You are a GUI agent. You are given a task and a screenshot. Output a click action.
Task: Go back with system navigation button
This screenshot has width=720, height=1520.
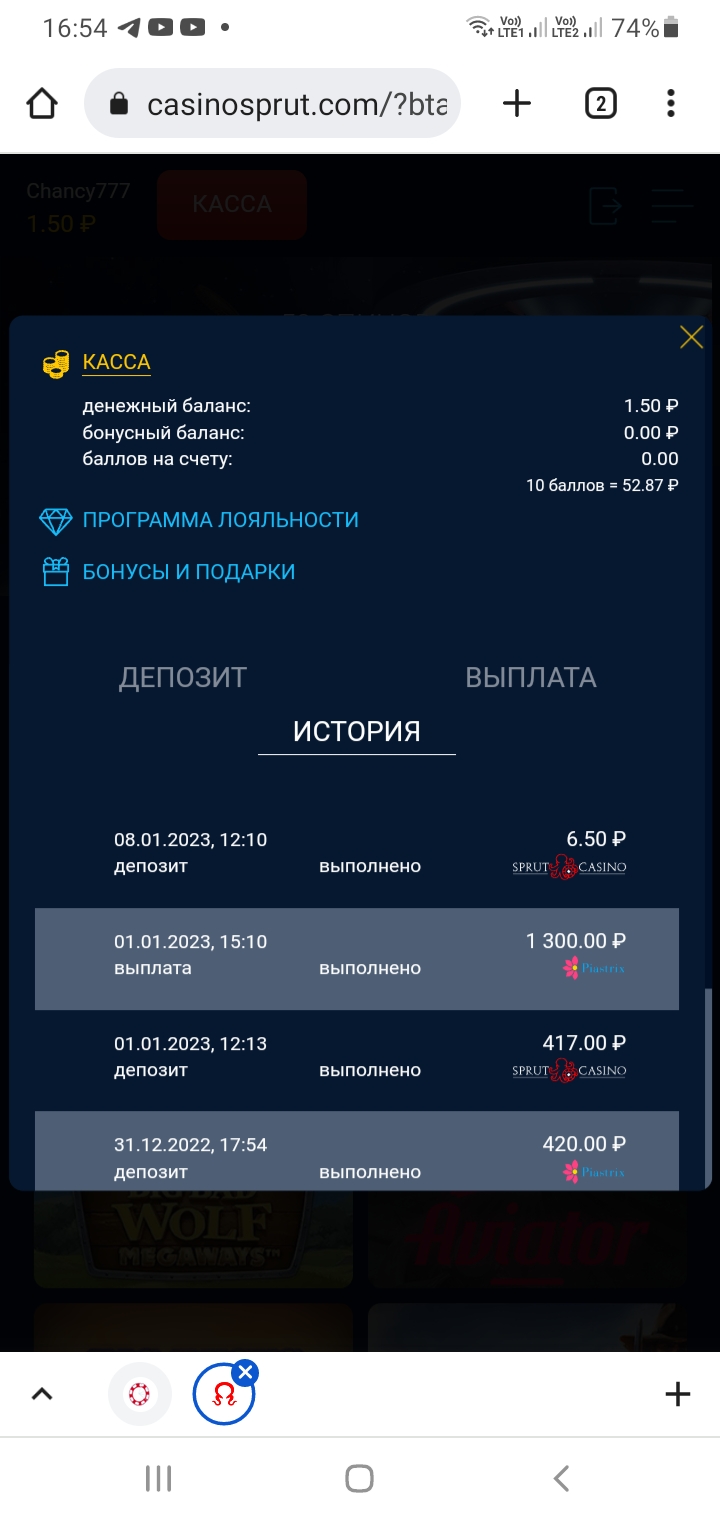[561, 1478]
